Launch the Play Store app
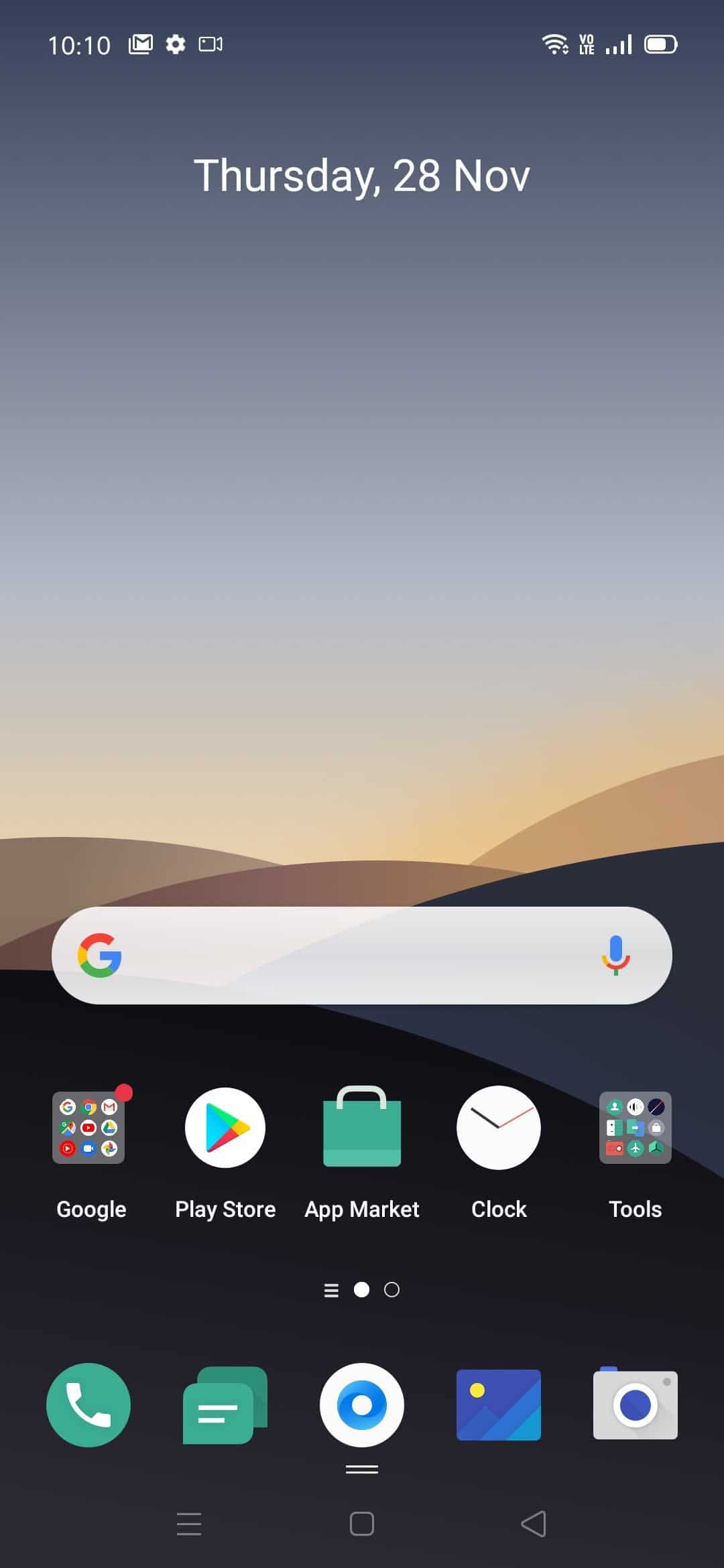This screenshot has height=1568, width=724. point(225,1128)
